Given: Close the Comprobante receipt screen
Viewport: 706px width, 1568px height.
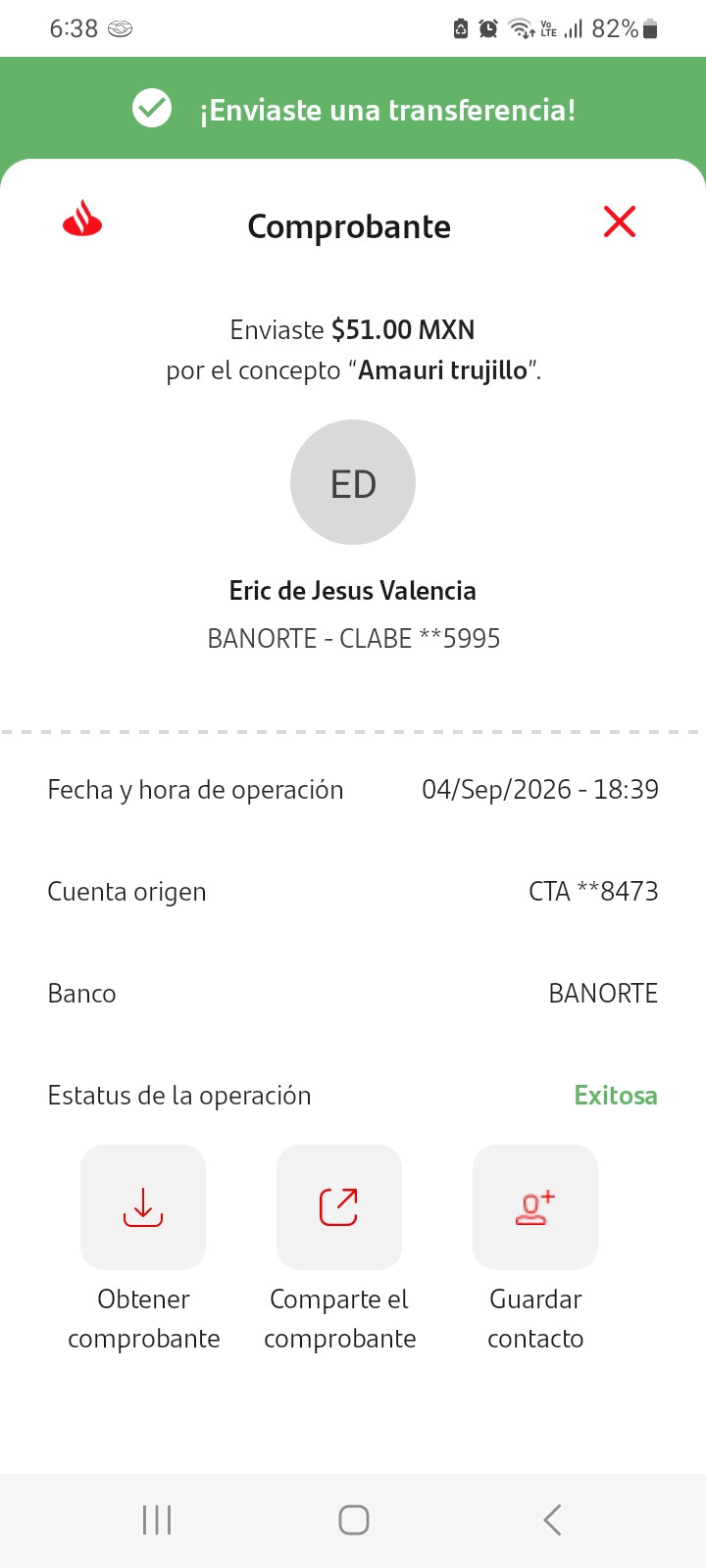Looking at the screenshot, I should [620, 222].
